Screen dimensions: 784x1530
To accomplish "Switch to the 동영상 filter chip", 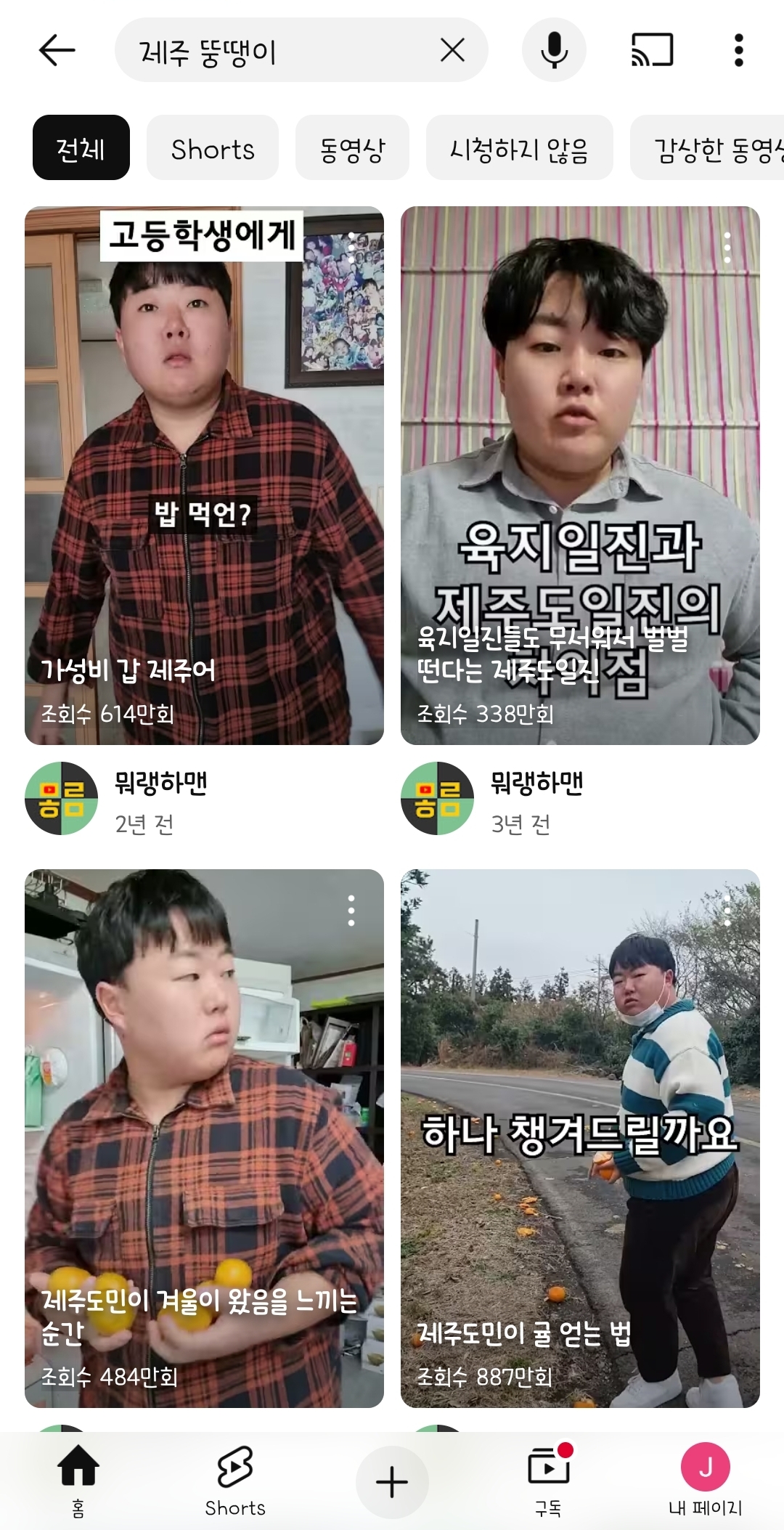I will [x=352, y=147].
